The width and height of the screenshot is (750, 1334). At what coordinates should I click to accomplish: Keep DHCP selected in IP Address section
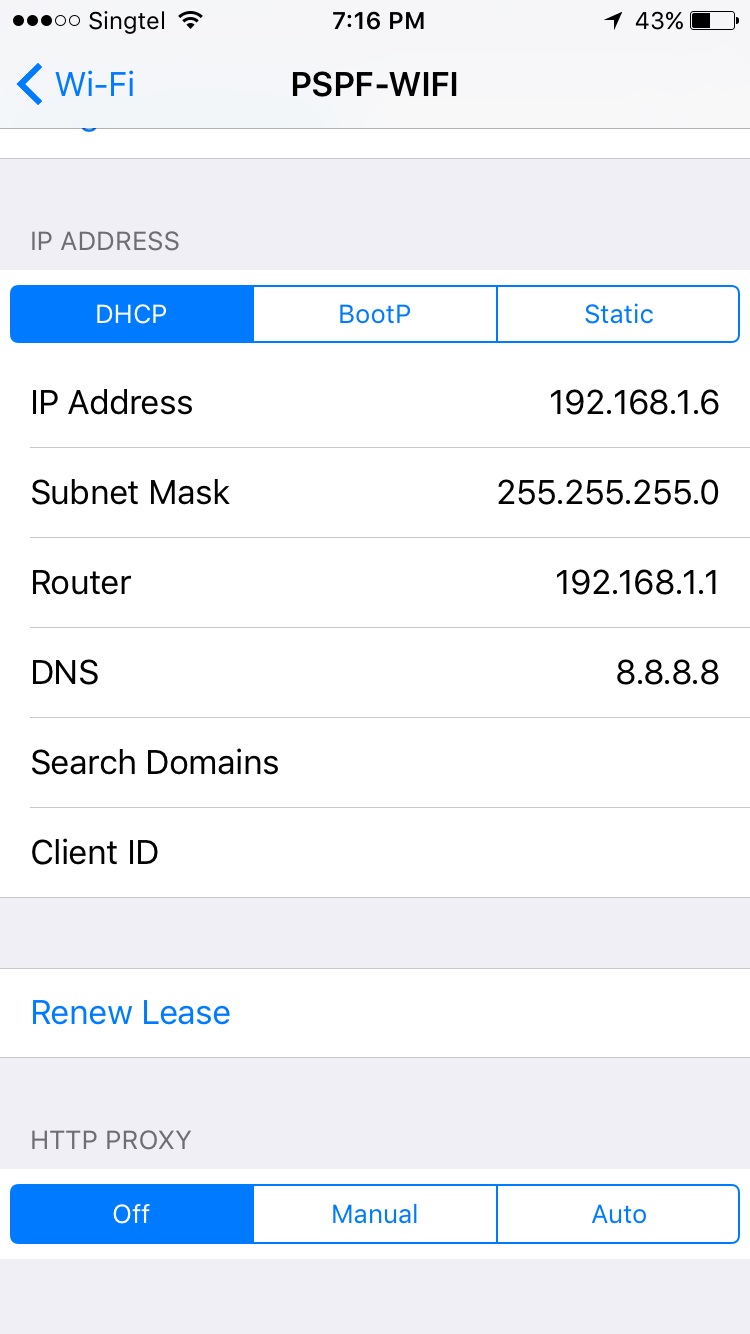[131, 313]
